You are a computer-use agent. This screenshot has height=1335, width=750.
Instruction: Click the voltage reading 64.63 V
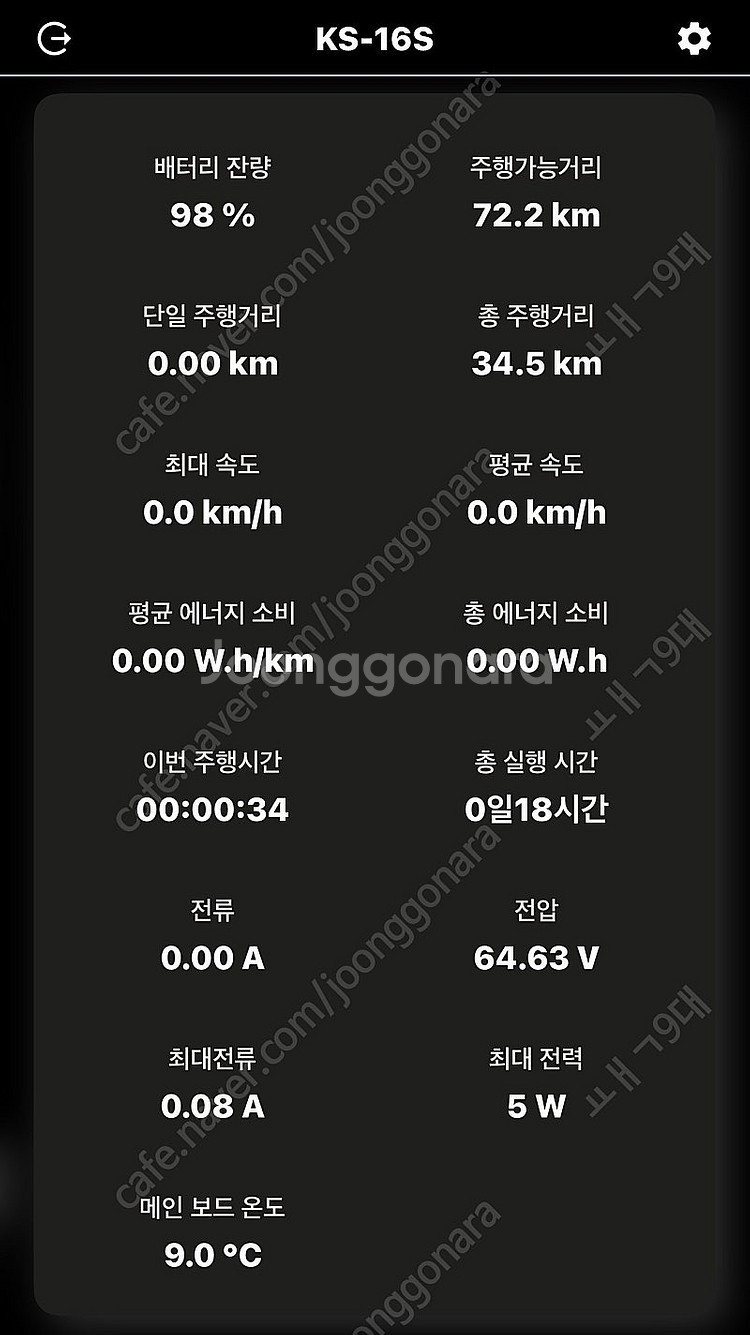click(537, 956)
